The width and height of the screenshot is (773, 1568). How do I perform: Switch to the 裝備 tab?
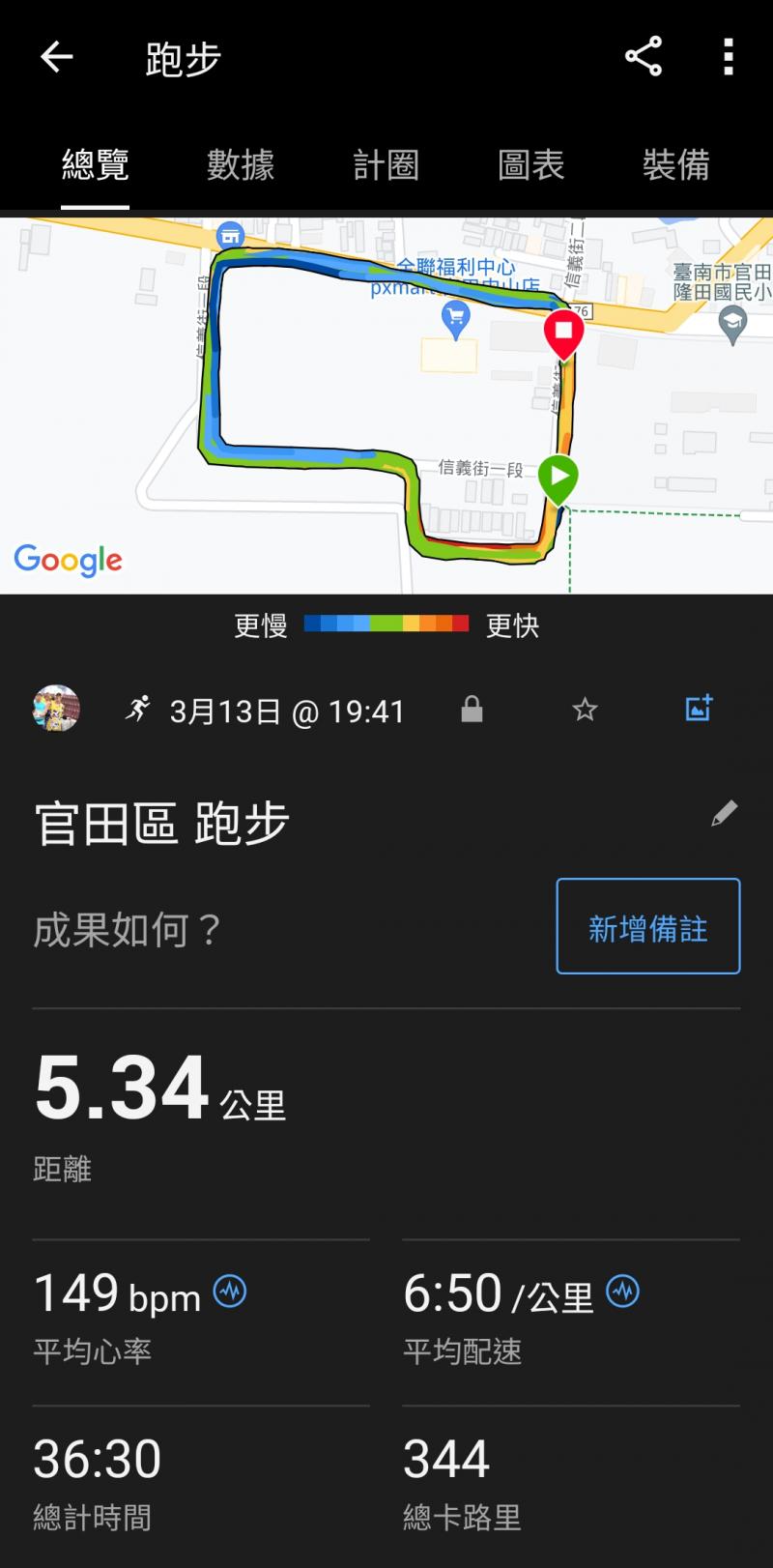[676, 165]
